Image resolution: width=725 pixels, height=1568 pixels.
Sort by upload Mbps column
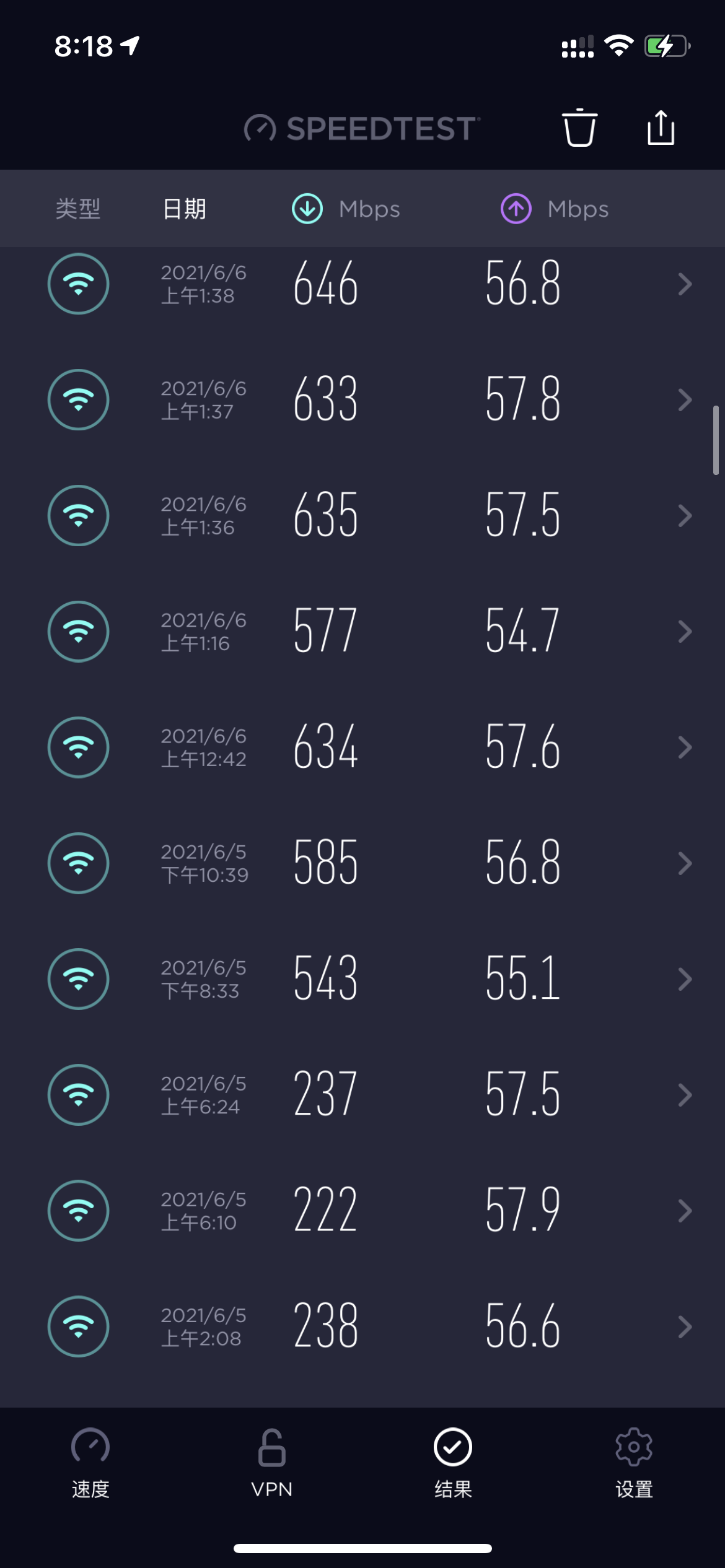[555, 209]
